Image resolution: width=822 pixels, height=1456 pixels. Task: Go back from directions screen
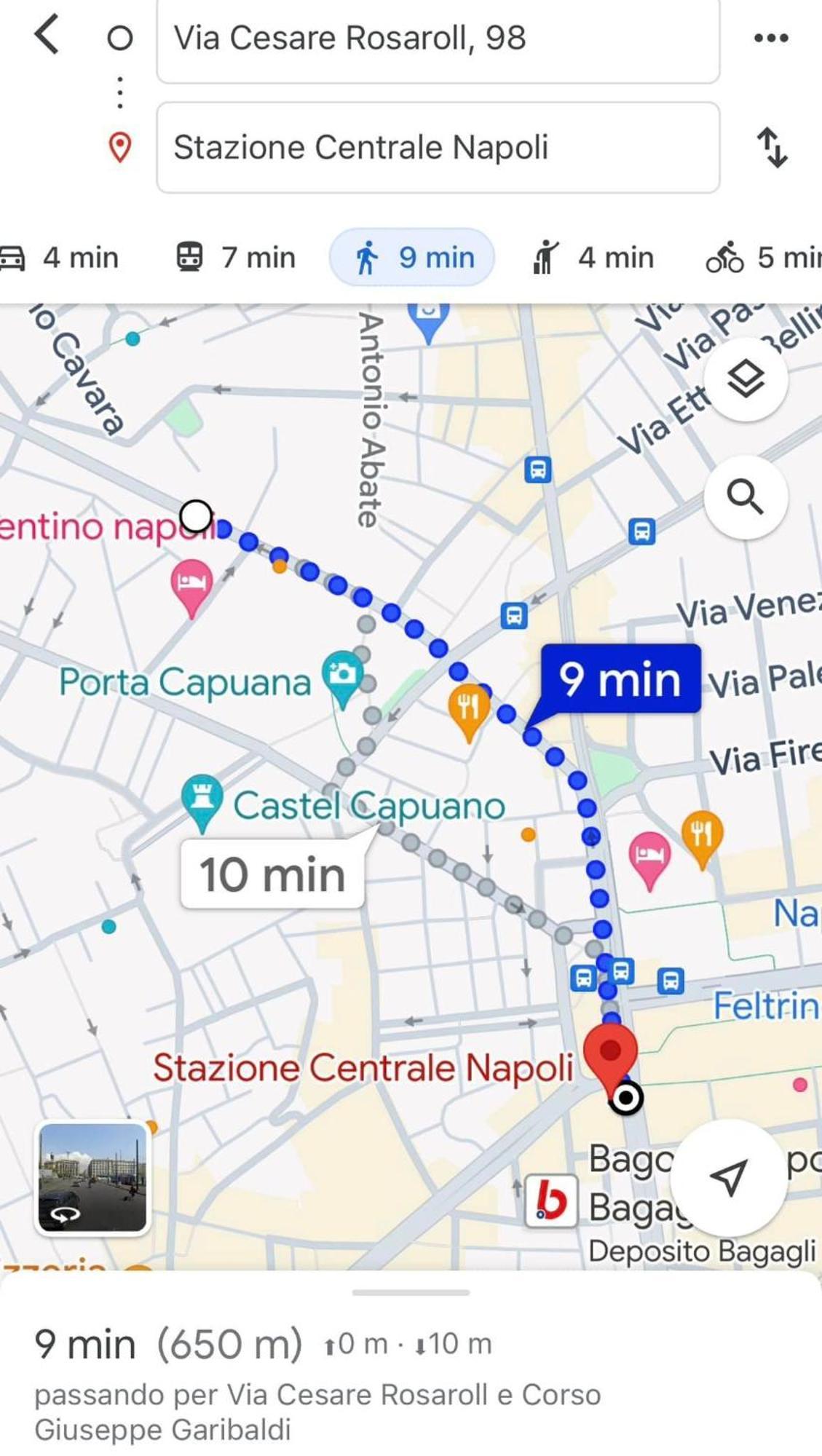47,36
